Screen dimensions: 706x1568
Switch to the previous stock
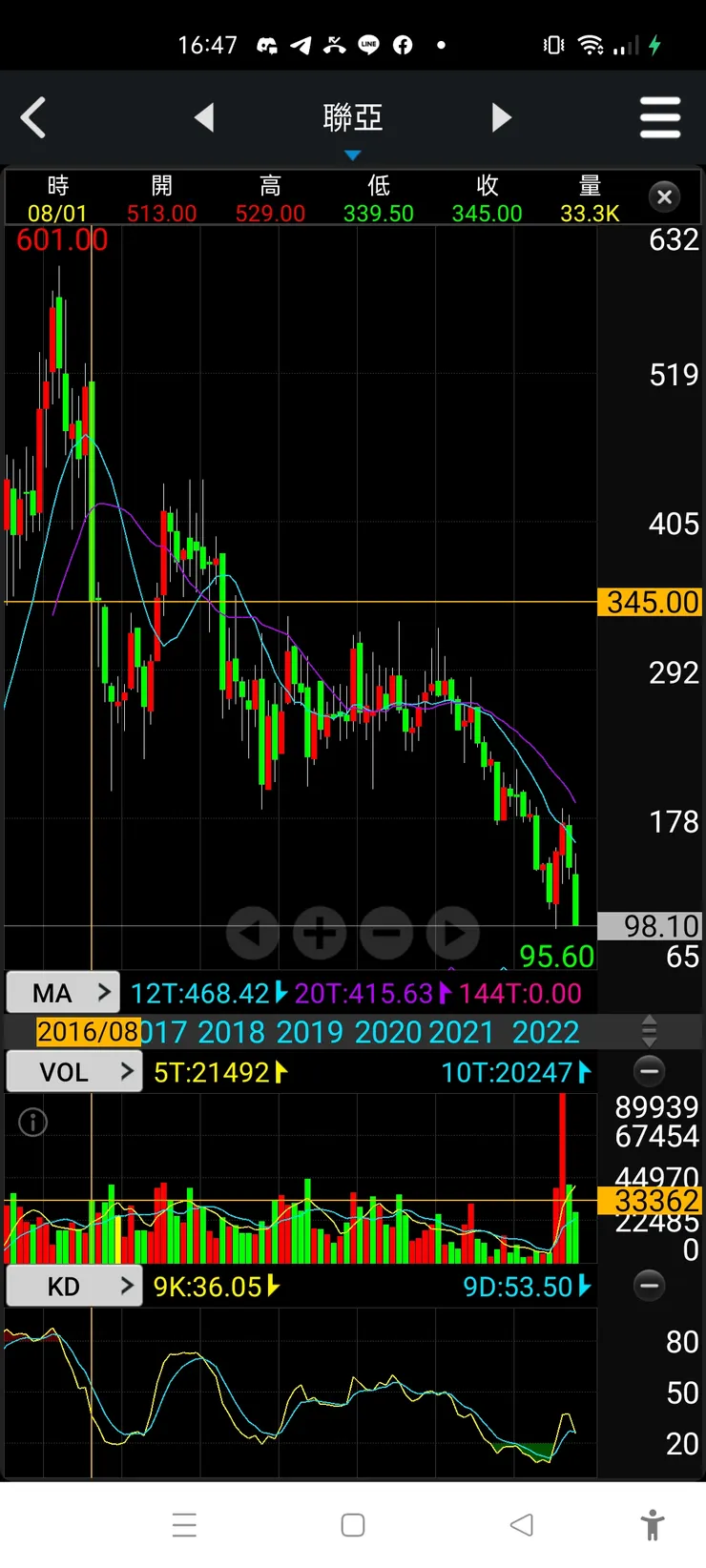pos(203,118)
